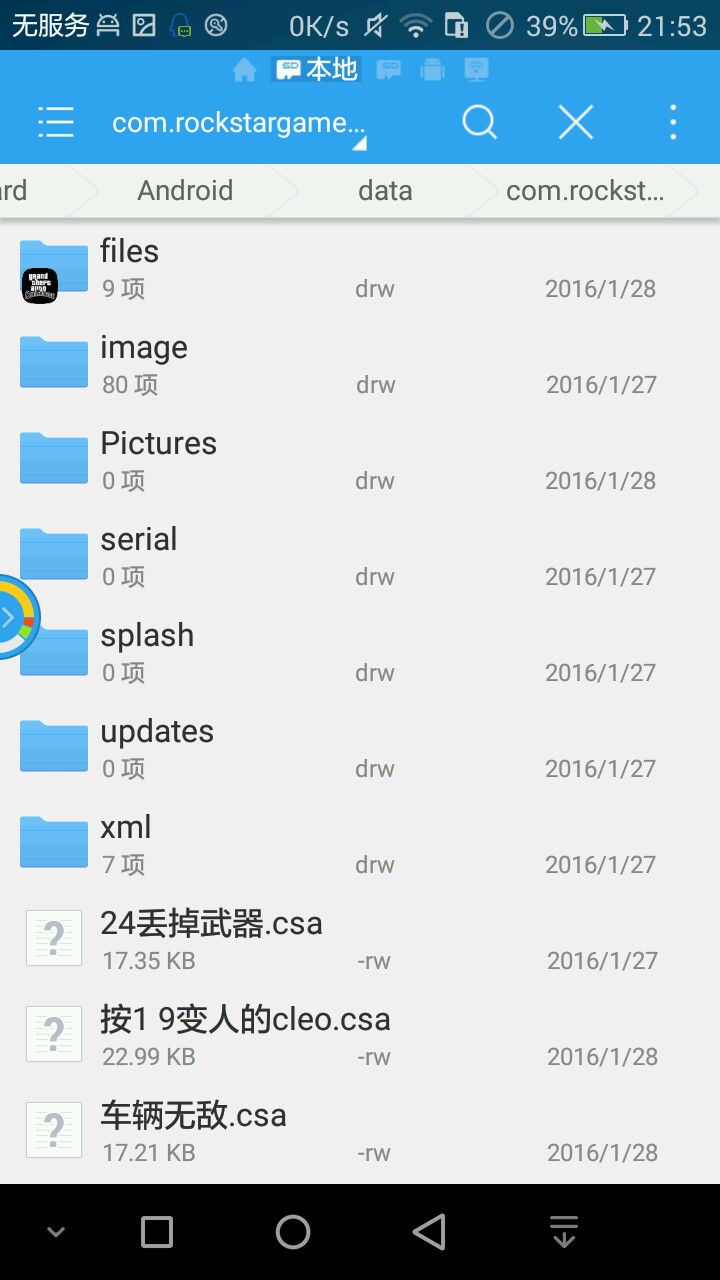
Task: Close the current window tab
Action: 576,123
